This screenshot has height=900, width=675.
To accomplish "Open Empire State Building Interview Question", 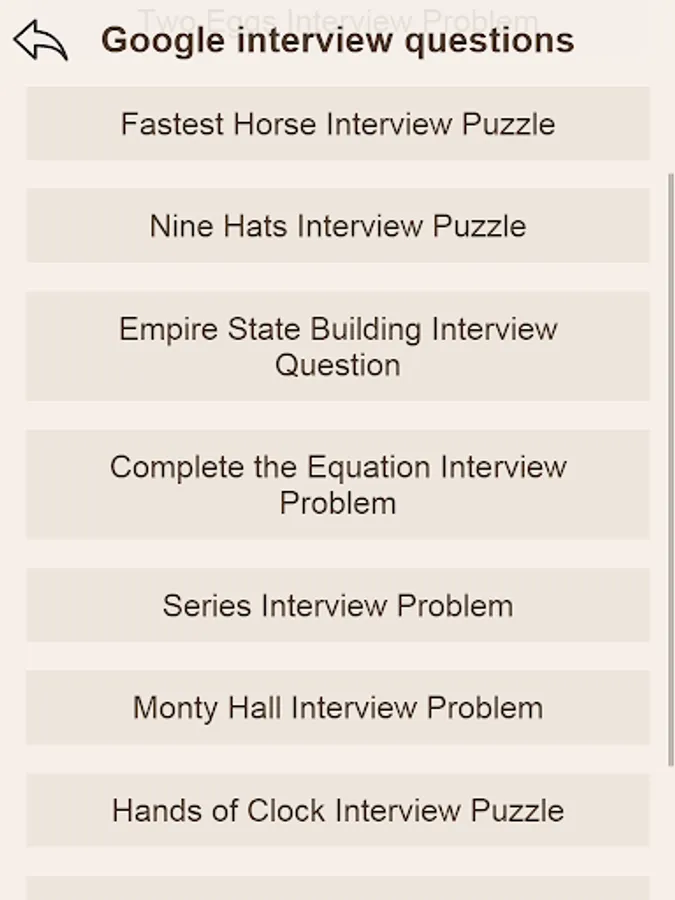I will 338,346.
